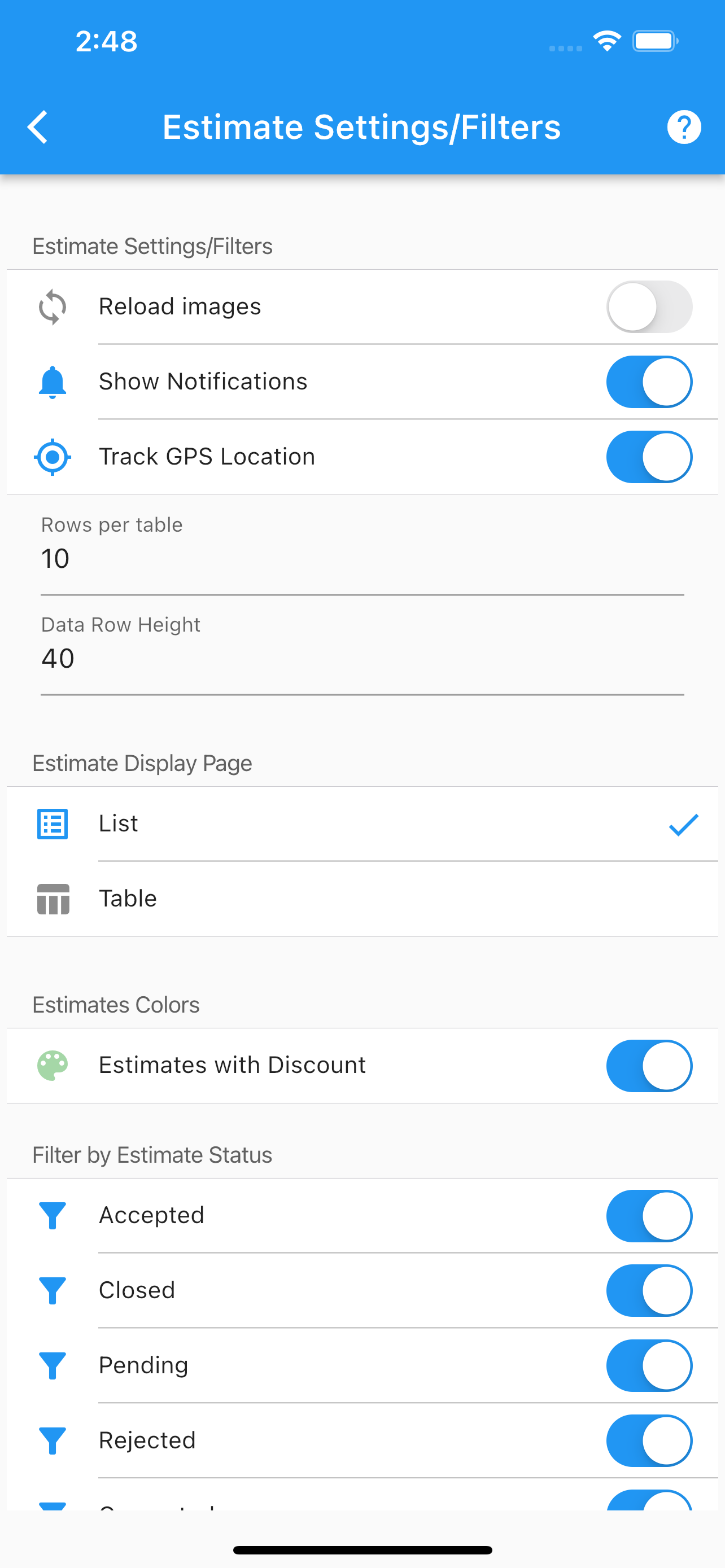Switch off the Rejected status filter

coord(649,1440)
